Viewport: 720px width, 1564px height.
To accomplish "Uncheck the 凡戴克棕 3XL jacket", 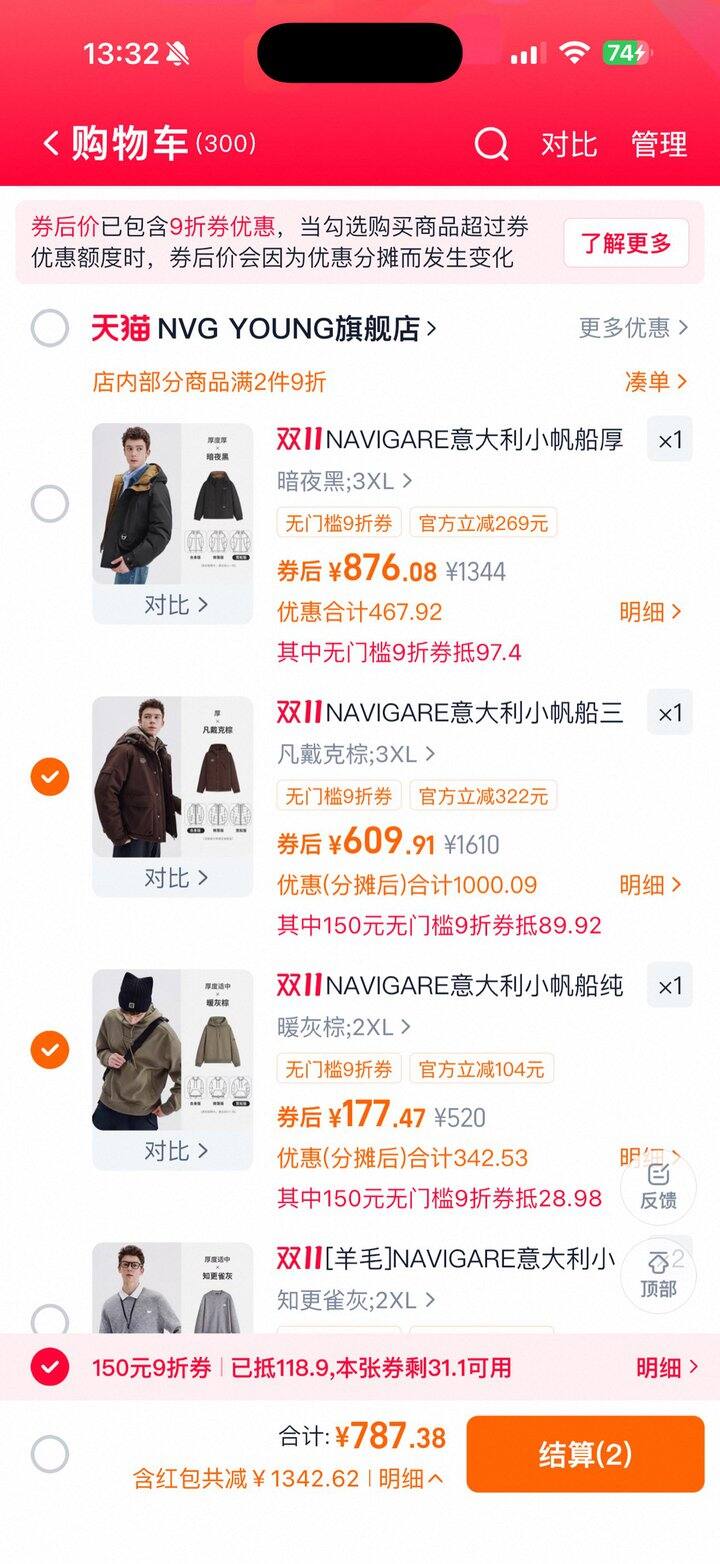I will [x=50, y=777].
